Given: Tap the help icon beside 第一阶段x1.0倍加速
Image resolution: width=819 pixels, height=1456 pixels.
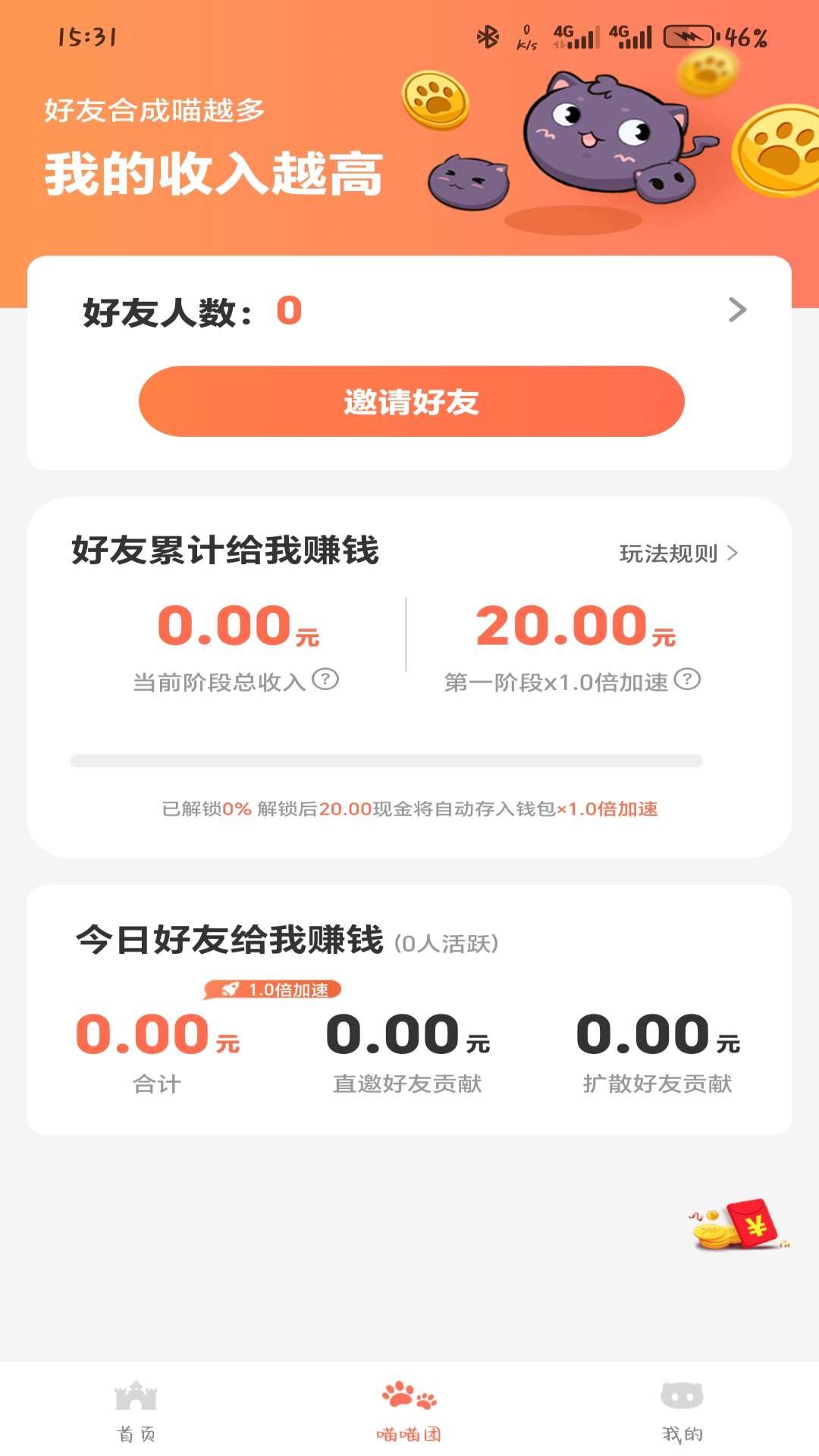Looking at the screenshot, I should [x=687, y=679].
